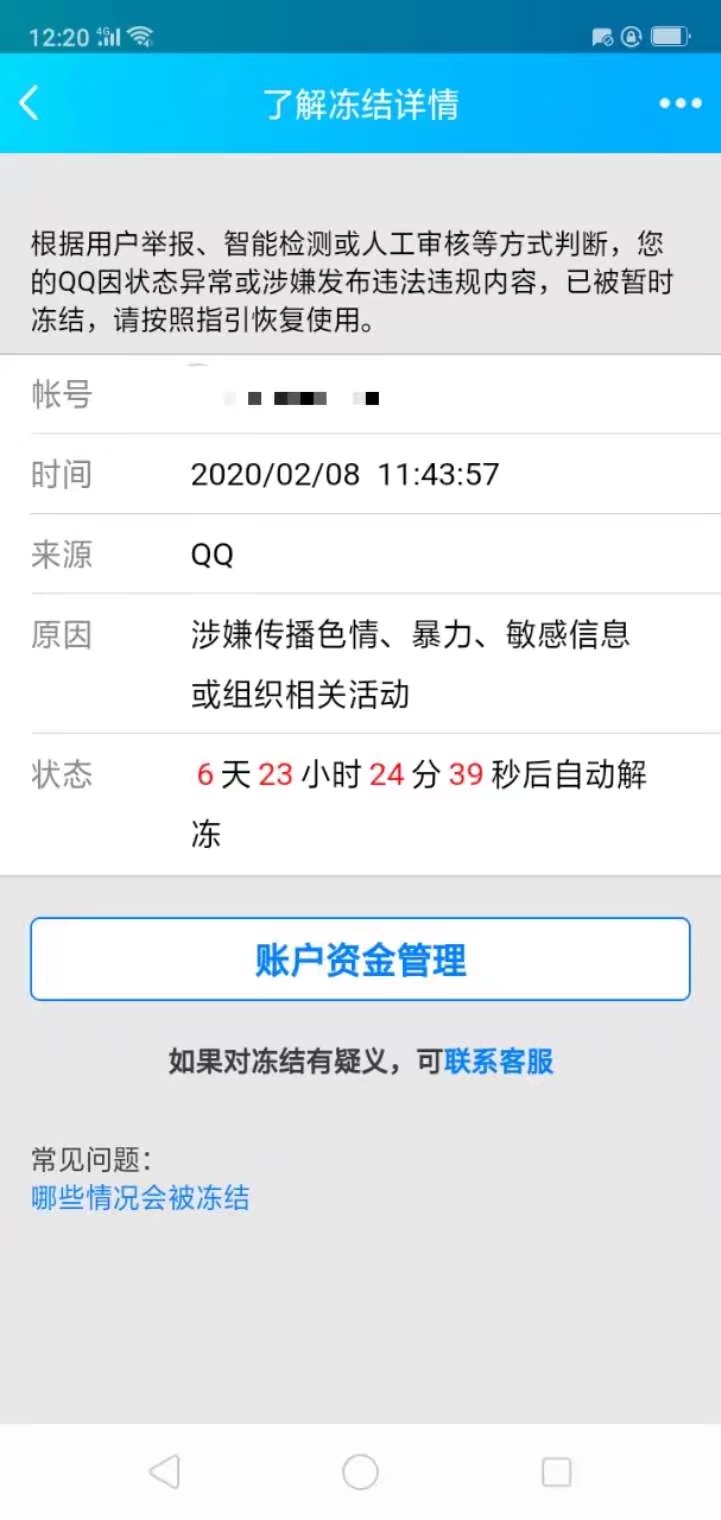Open the three-dot overflow menu
This screenshot has width=721, height=1520.
[x=680, y=104]
